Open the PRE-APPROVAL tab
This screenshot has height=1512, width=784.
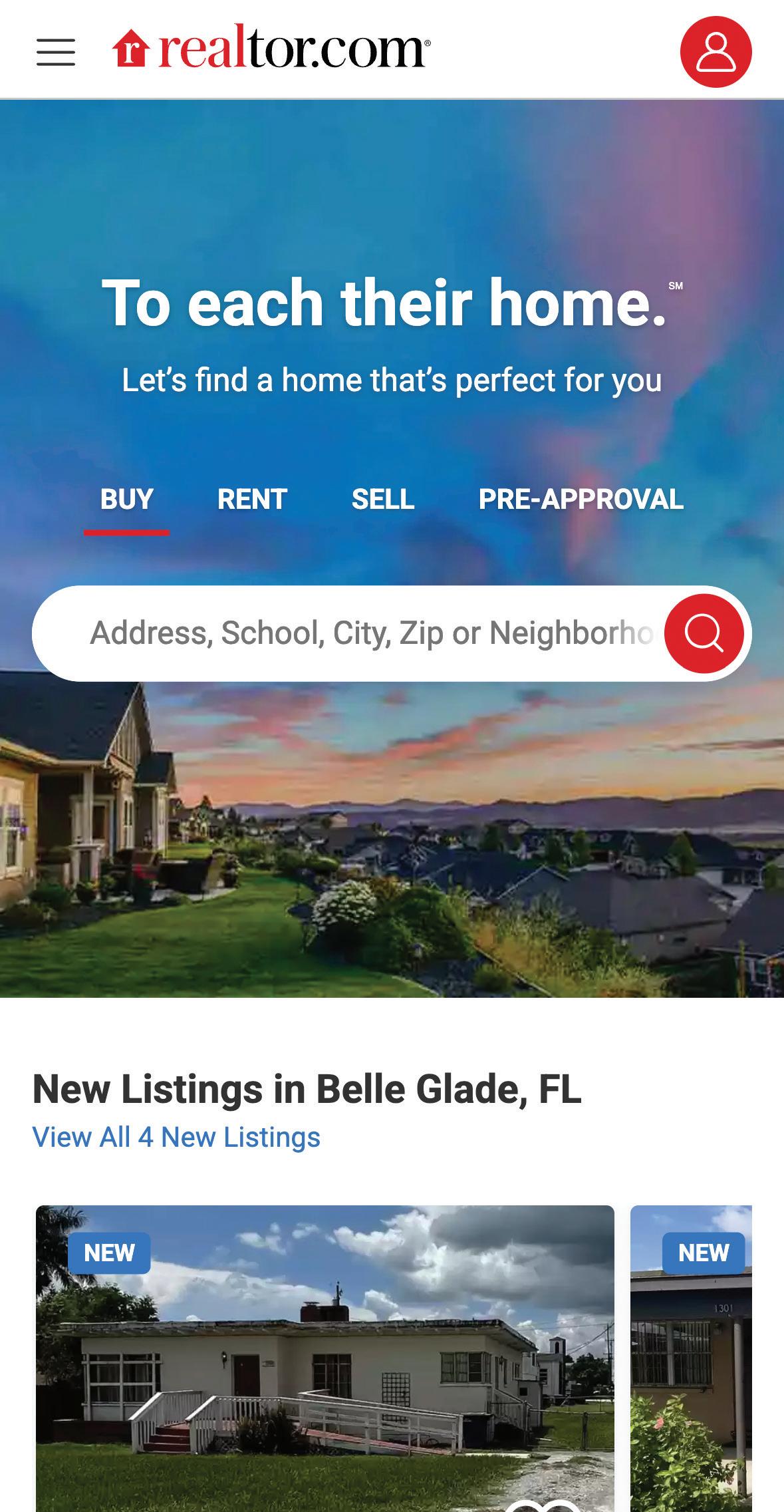click(581, 499)
